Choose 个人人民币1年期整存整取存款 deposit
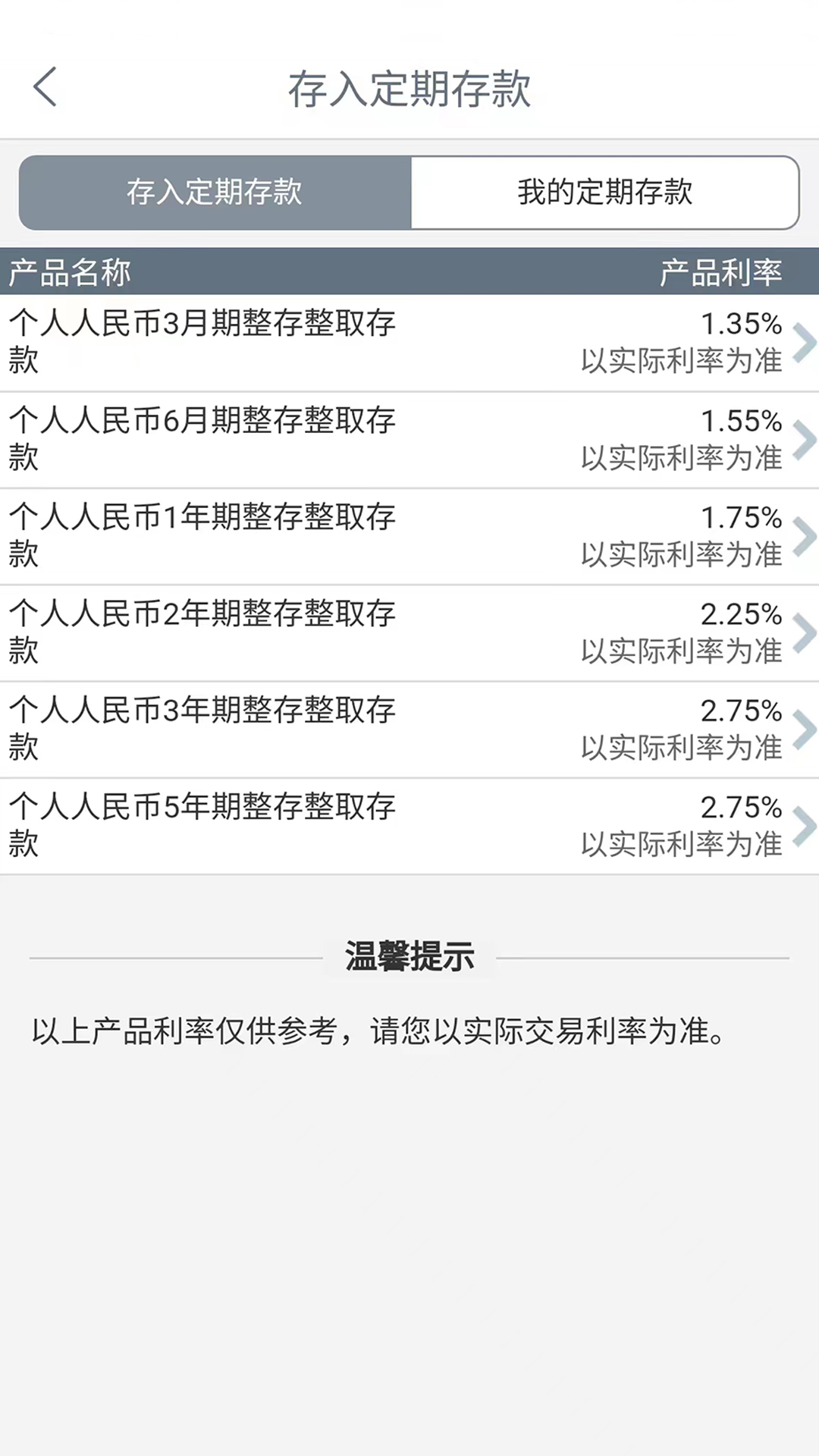 409,536
